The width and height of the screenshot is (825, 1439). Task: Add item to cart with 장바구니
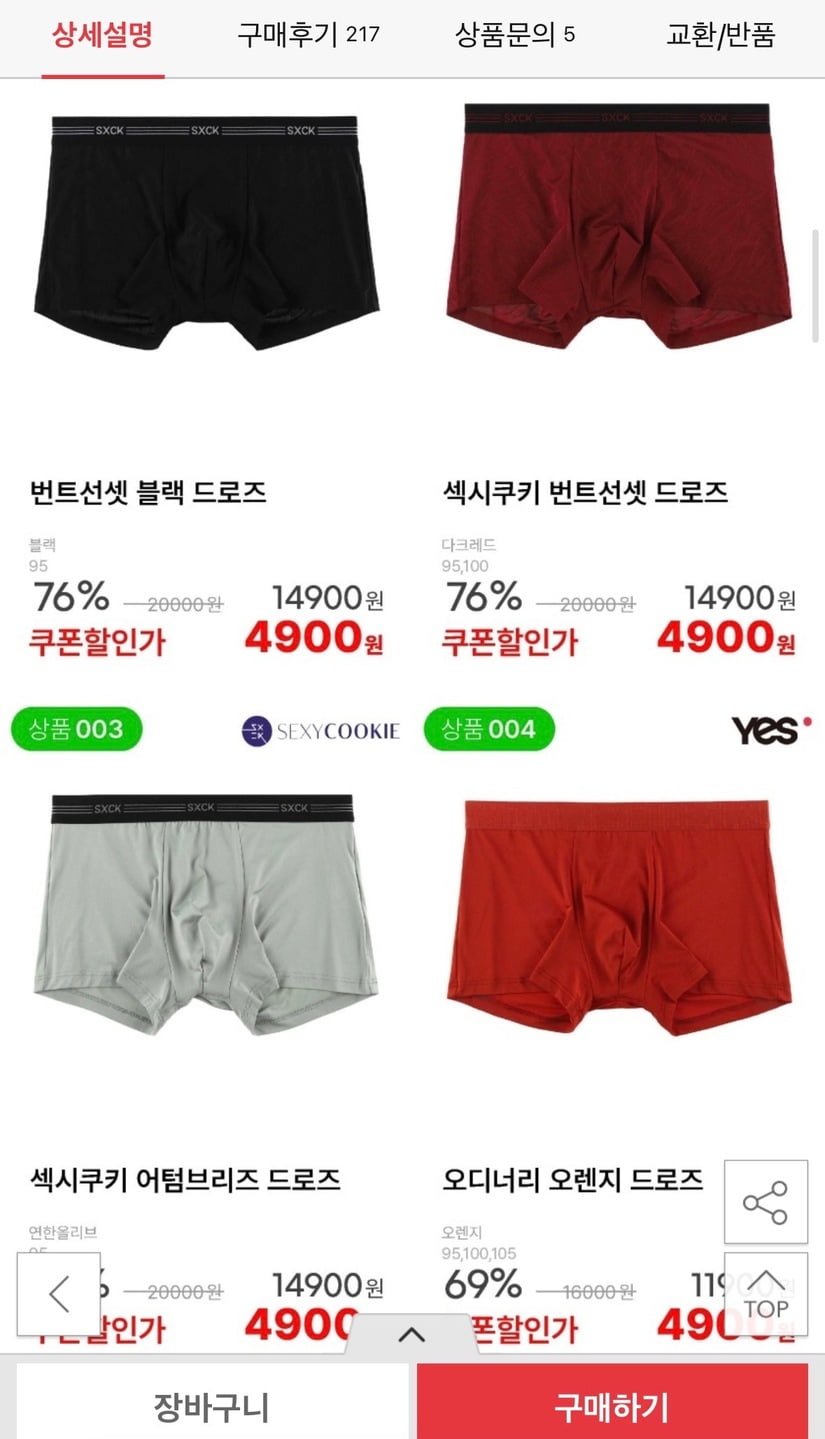pyautogui.click(x=212, y=1407)
